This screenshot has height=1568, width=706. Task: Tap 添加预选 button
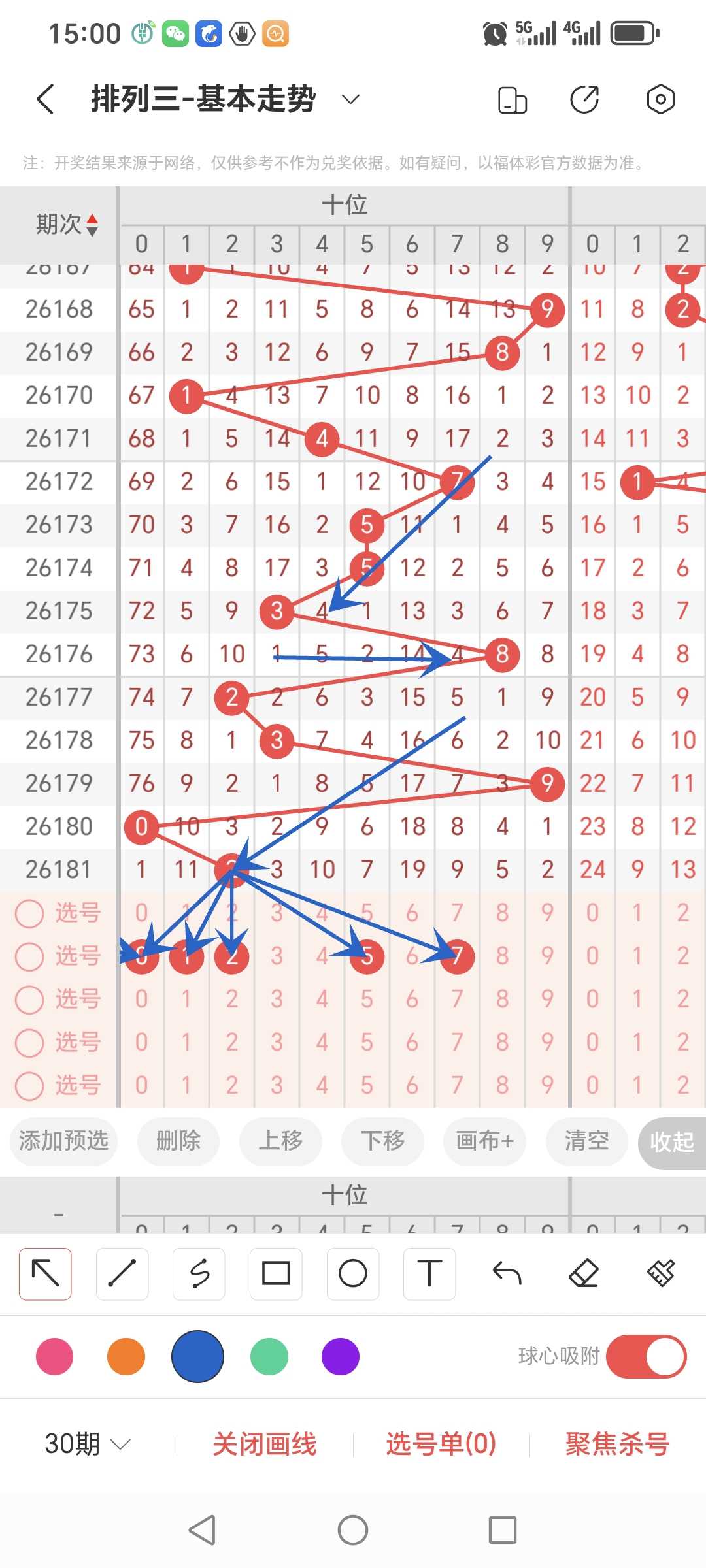(63, 1141)
